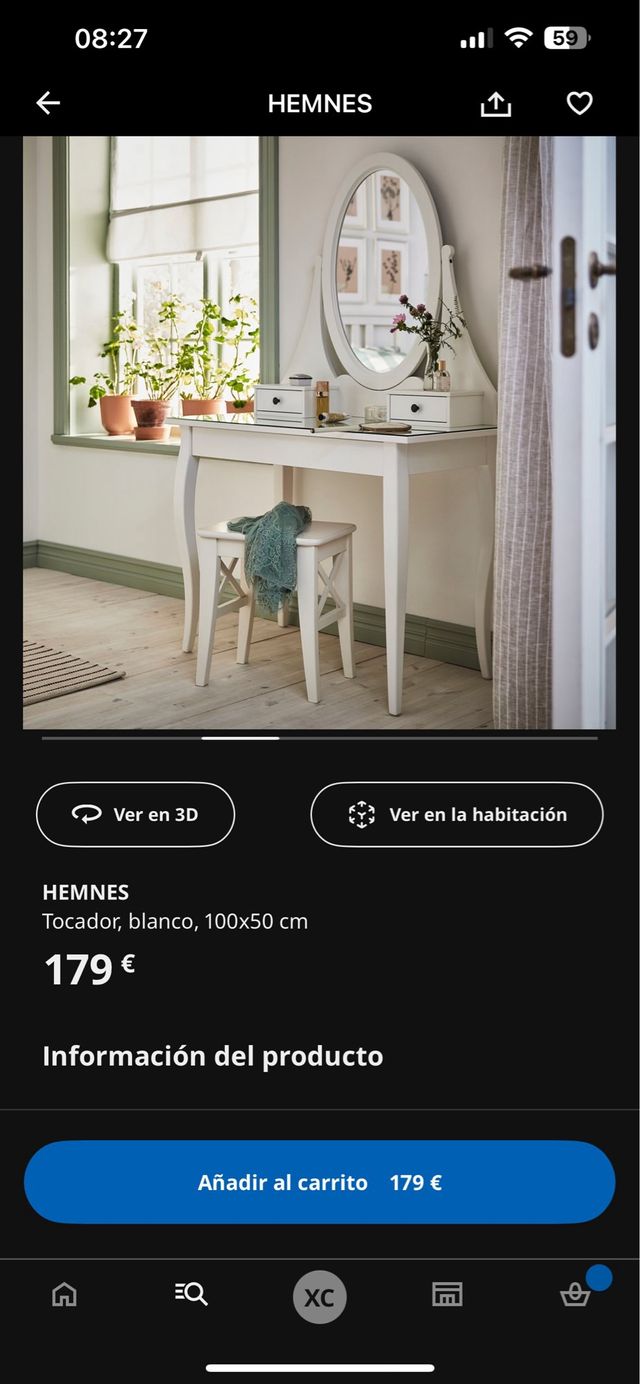This screenshot has width=640, height=1384.
Task: Switch to the store tab
Action: point(447,1294)
